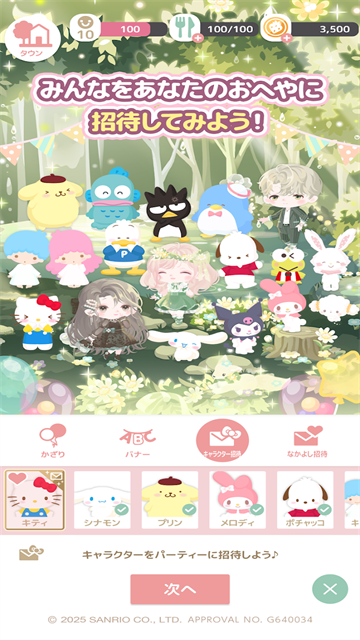Tap the 次へ next button

[180, 589]
